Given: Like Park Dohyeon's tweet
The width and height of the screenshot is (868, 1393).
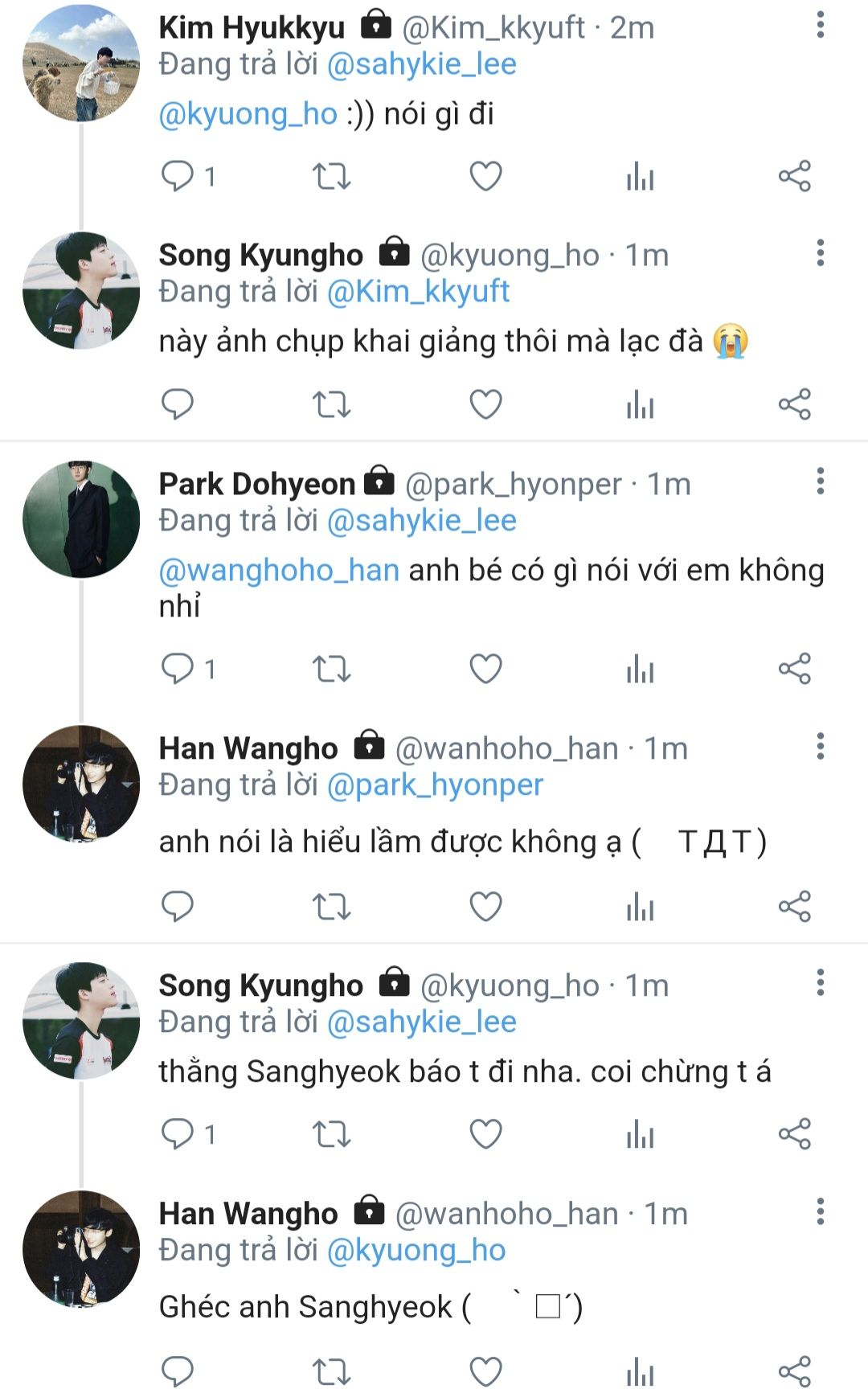Looking at the screenshot, I should (x=485, y=669).
